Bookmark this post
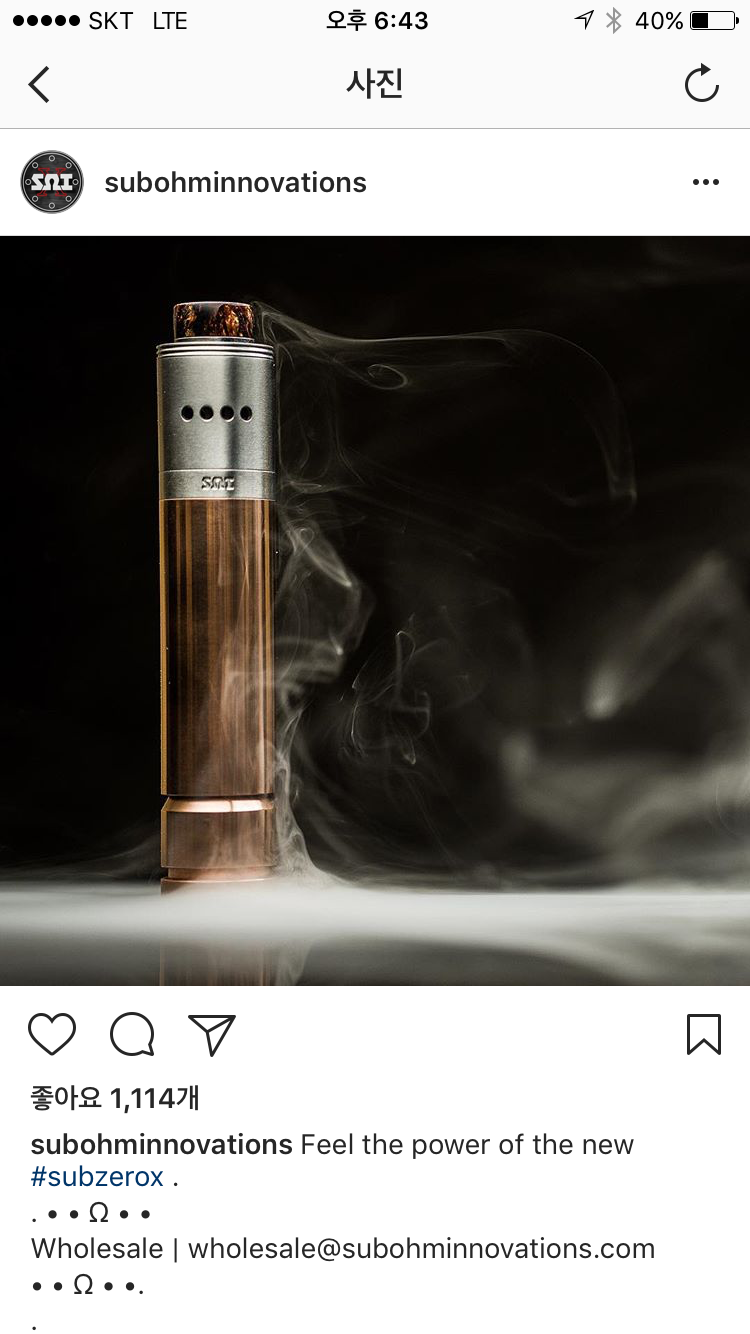750x1334 pixels. click(703, 1034)
